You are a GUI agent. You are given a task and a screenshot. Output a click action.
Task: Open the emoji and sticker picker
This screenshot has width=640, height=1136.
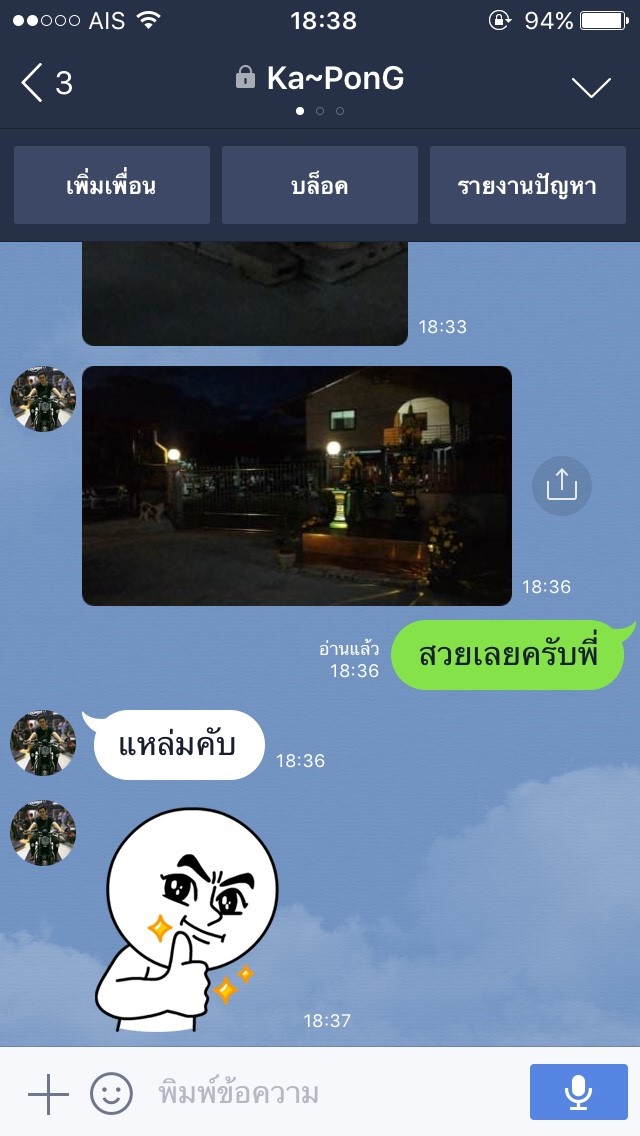click(111, 1094)
